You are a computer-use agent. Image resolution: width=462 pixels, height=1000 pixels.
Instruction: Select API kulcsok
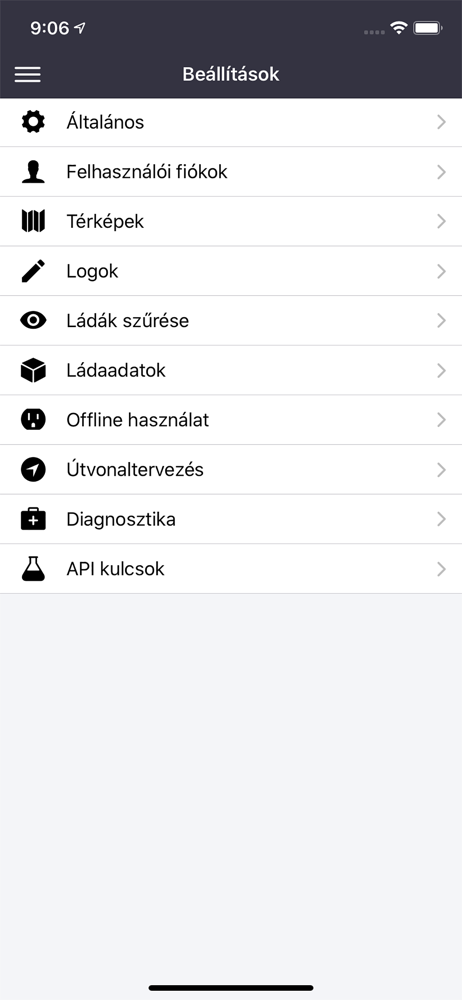pos(231,569)
